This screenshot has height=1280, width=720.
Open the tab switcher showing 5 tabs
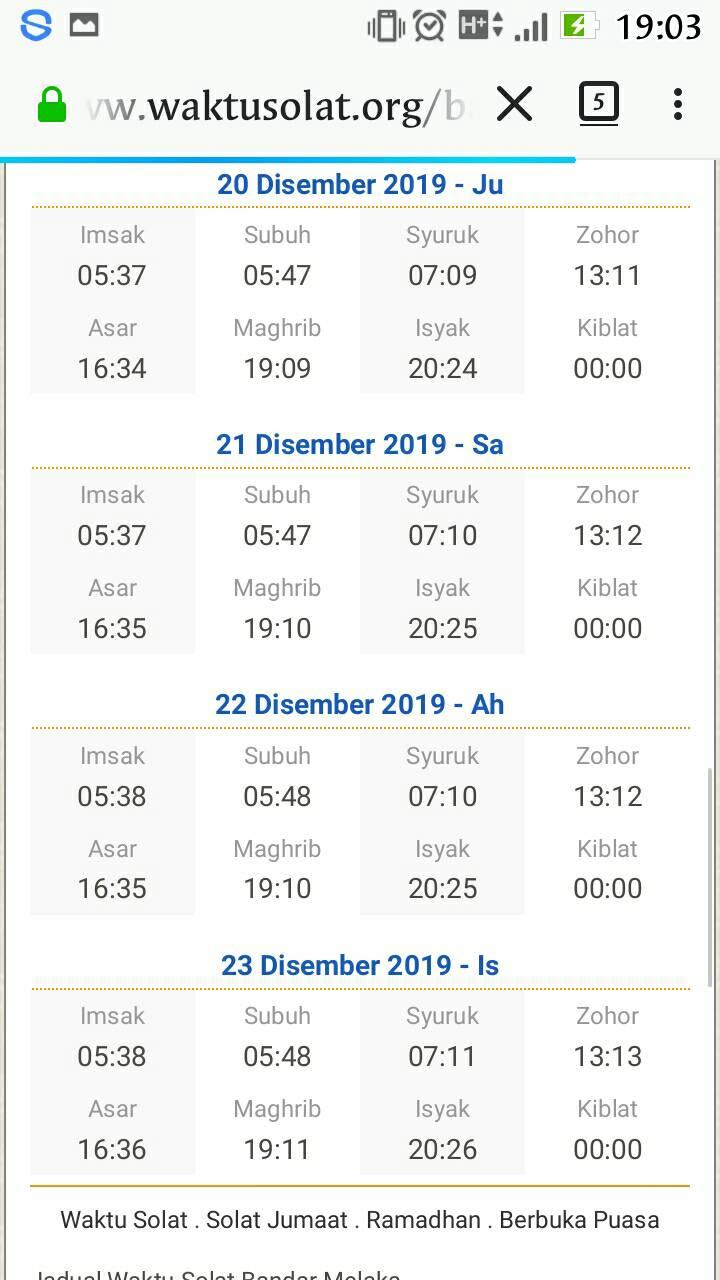coord(598,104)
